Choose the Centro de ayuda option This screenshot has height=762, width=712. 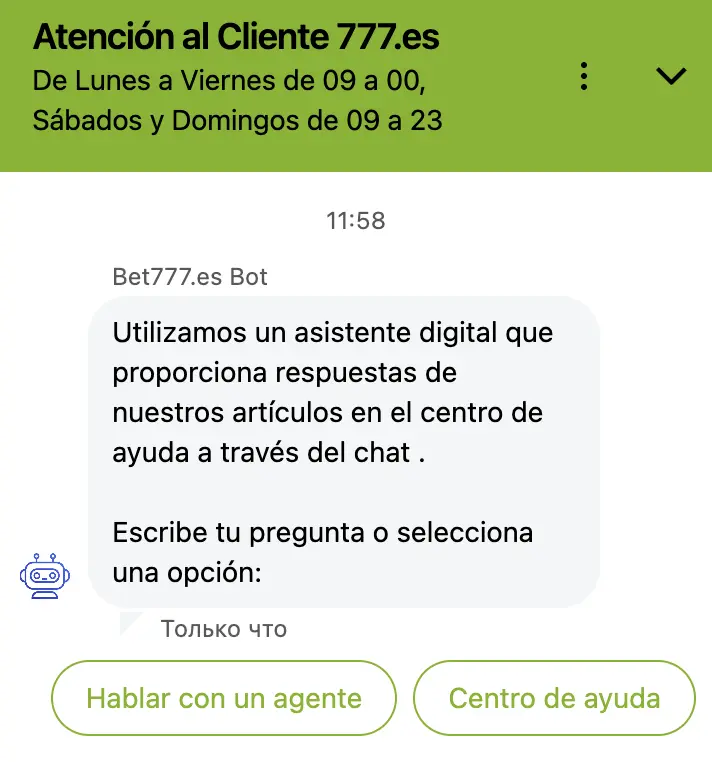coord(554,698)
